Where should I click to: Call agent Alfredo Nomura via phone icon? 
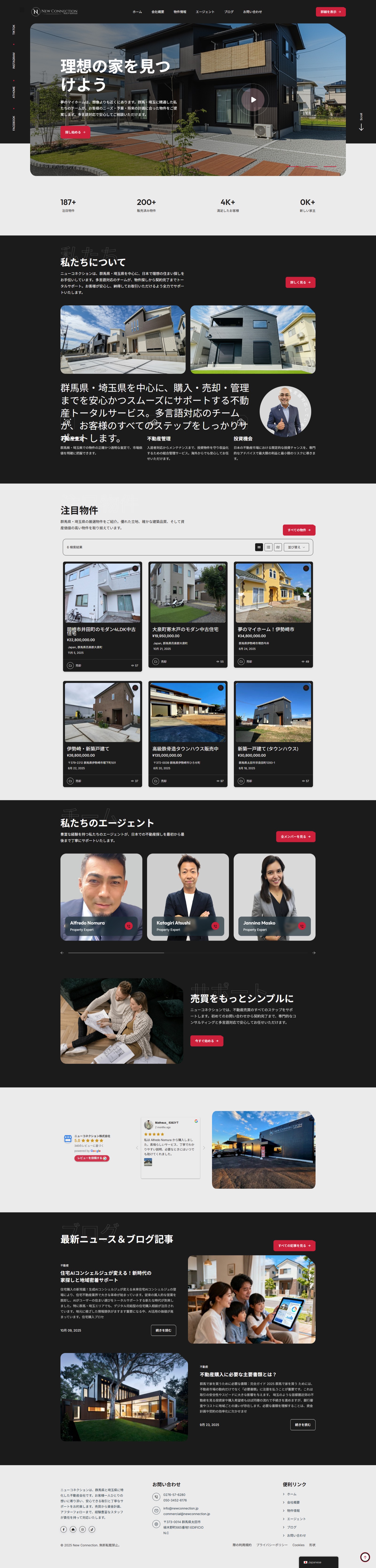click(128, 926)
